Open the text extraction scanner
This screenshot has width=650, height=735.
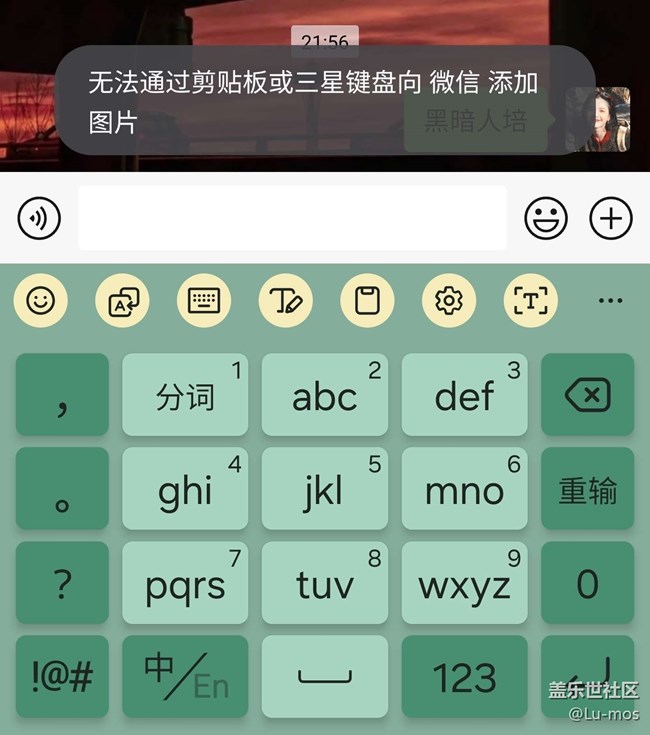(531, 300)
